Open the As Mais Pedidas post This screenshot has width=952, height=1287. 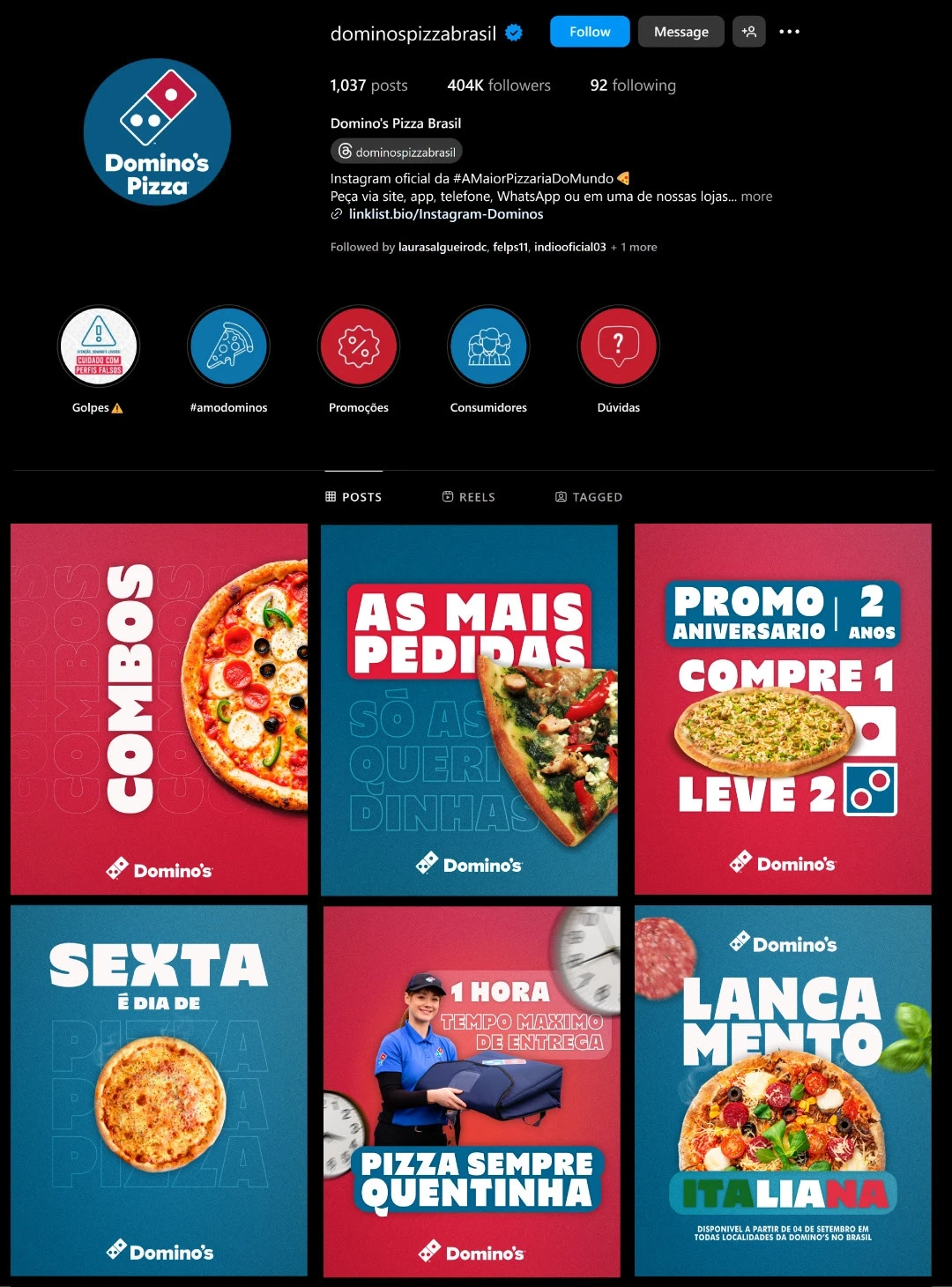coord(469,710)
